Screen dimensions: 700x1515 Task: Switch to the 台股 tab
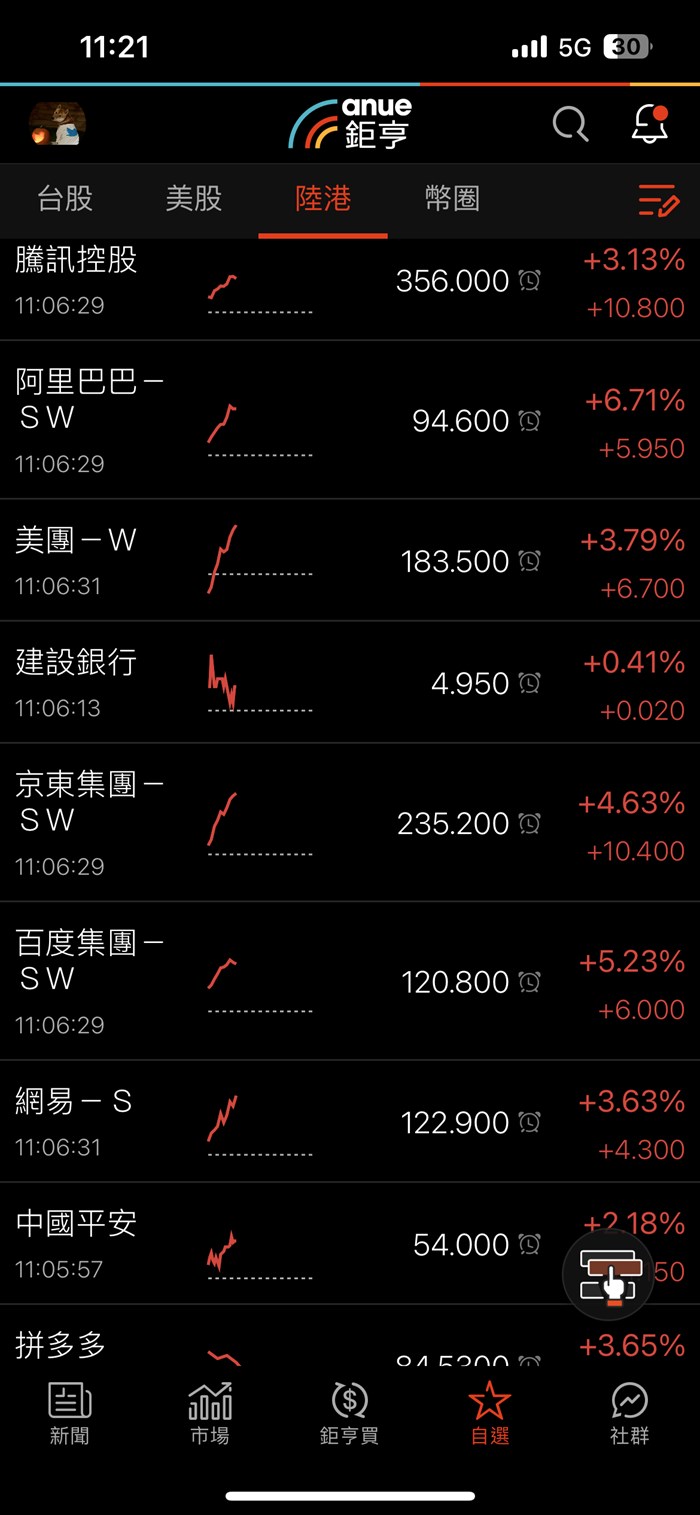(65, 199)
